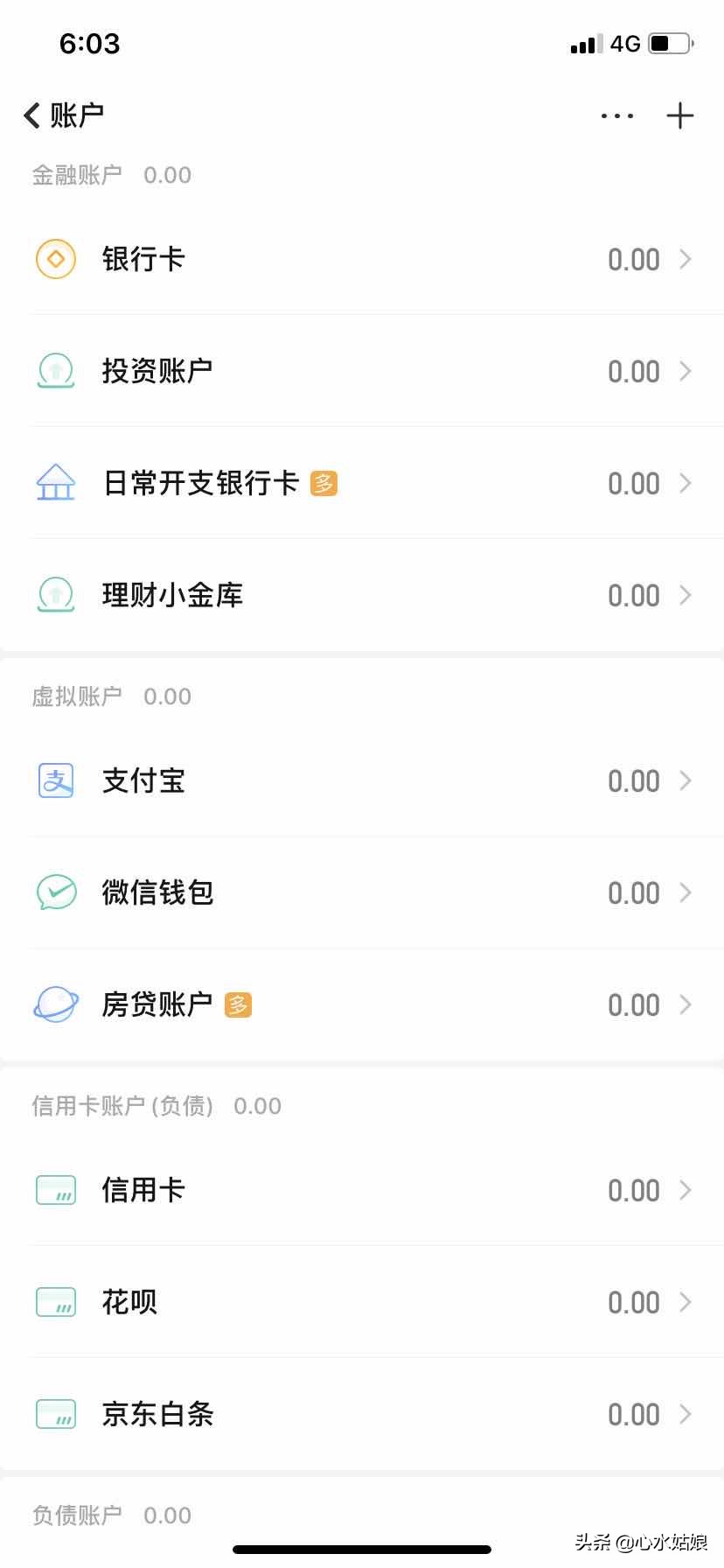Select the 房贷账户 planet icon
The height and width of the screenshot is (1568, 724).
point(55,1004)
